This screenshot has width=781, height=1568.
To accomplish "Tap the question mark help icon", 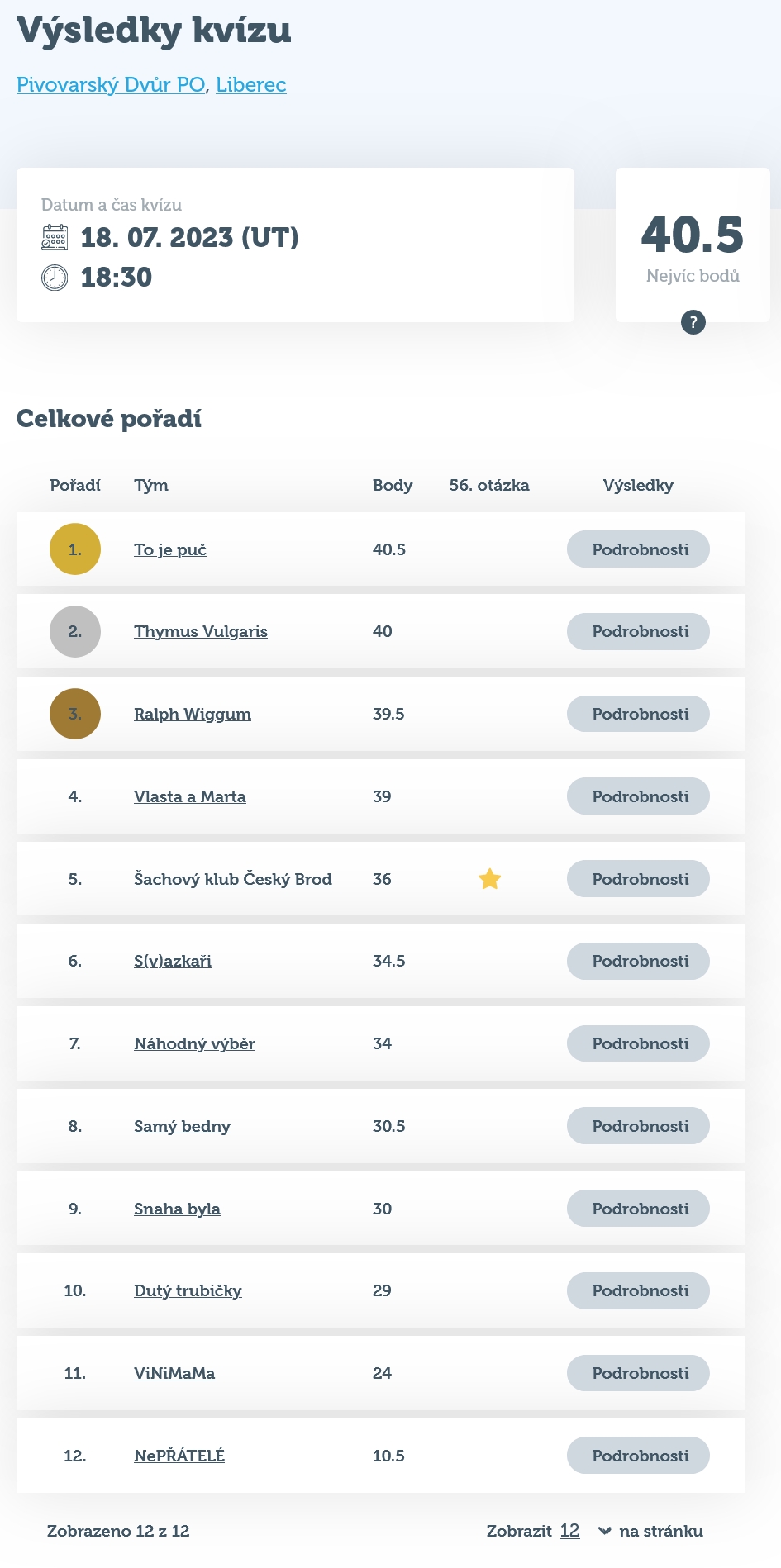I will pyautogui.click(x=693, y=322).
